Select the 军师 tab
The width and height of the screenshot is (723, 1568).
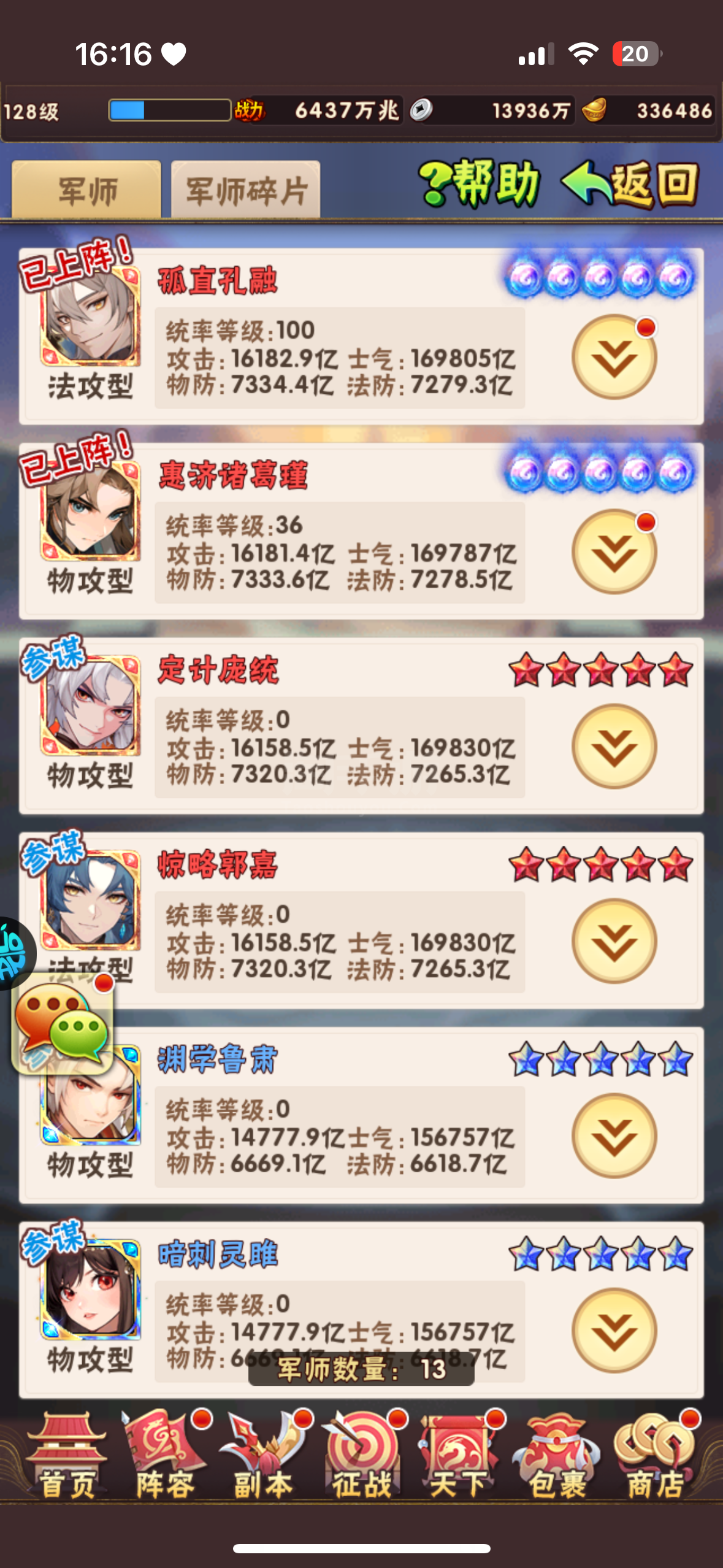86,190
